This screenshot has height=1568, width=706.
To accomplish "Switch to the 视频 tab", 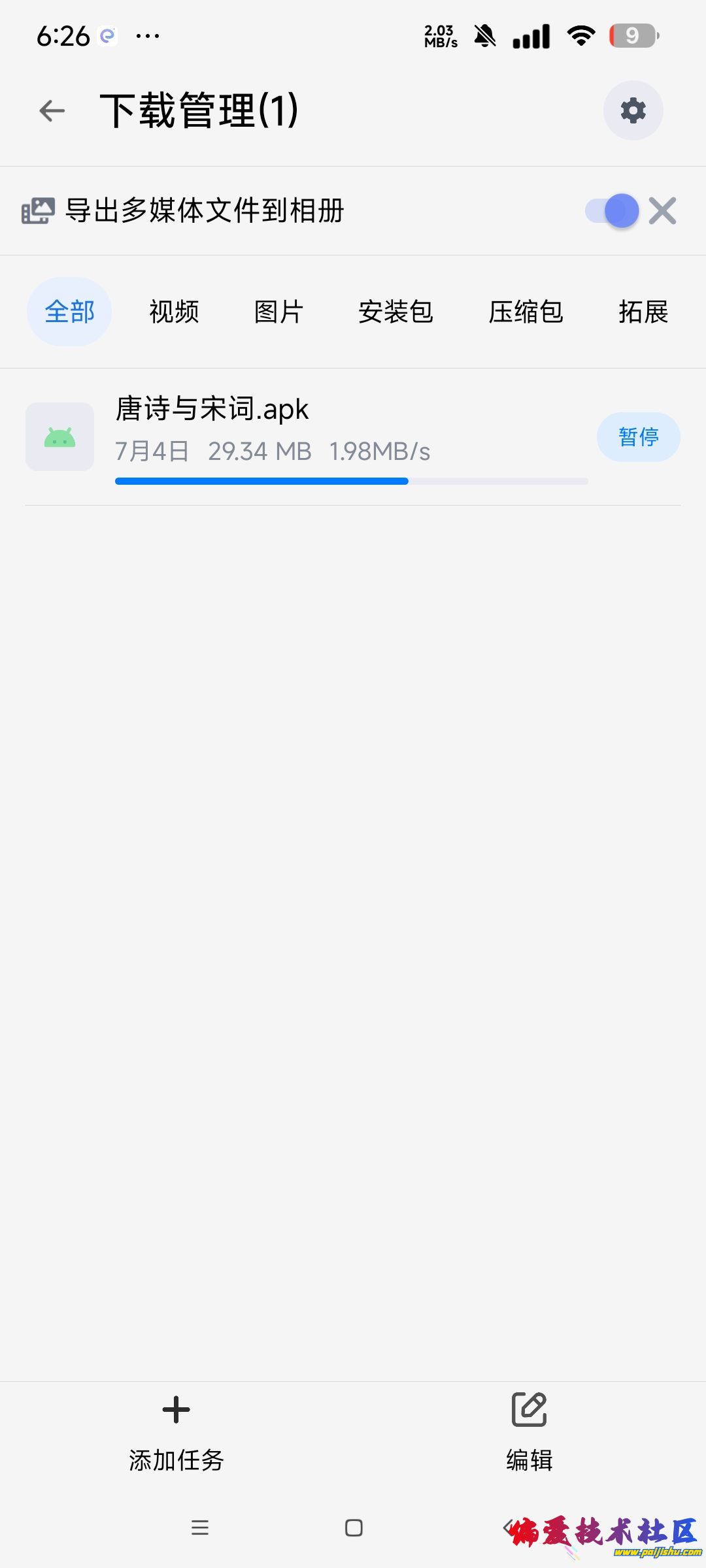I will point(174,312).
